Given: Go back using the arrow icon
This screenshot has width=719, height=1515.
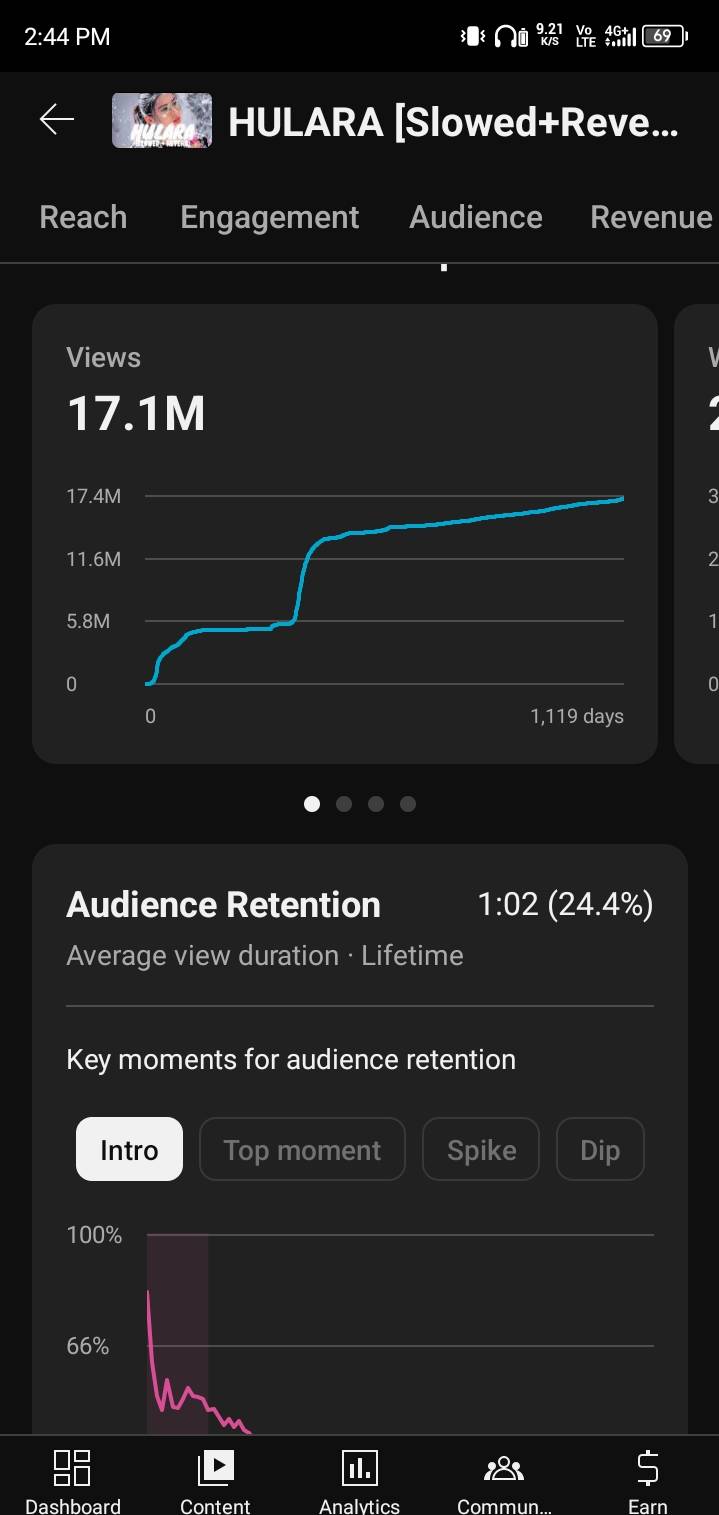Looking at the screenshot, I should click(57, 120).
